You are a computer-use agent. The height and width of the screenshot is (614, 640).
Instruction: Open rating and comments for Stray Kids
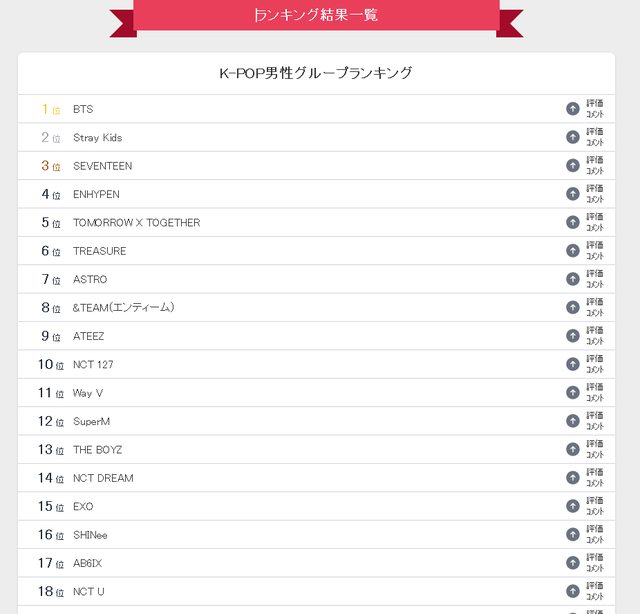[585, 137]
